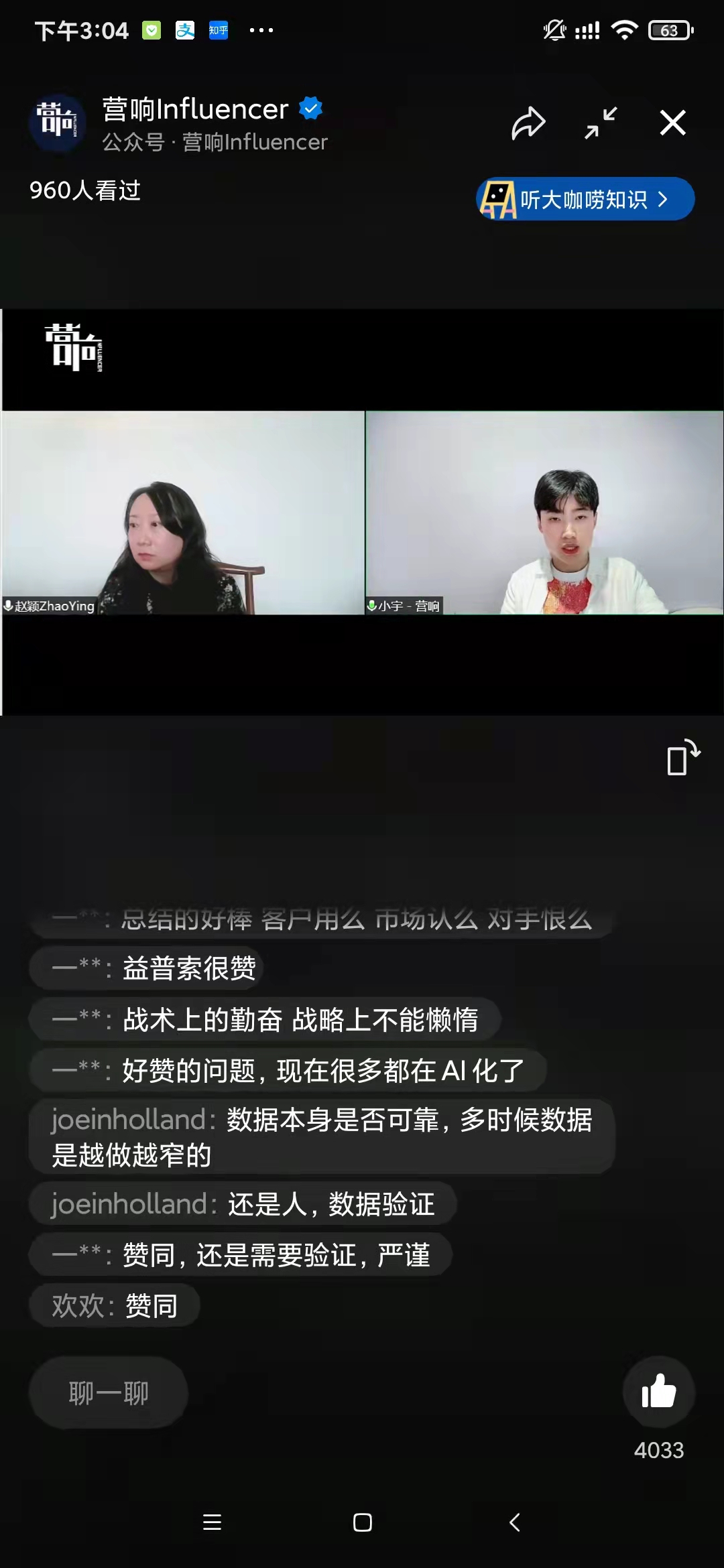
Task: Go back with system back button
Action: (x=514, y=1522)
